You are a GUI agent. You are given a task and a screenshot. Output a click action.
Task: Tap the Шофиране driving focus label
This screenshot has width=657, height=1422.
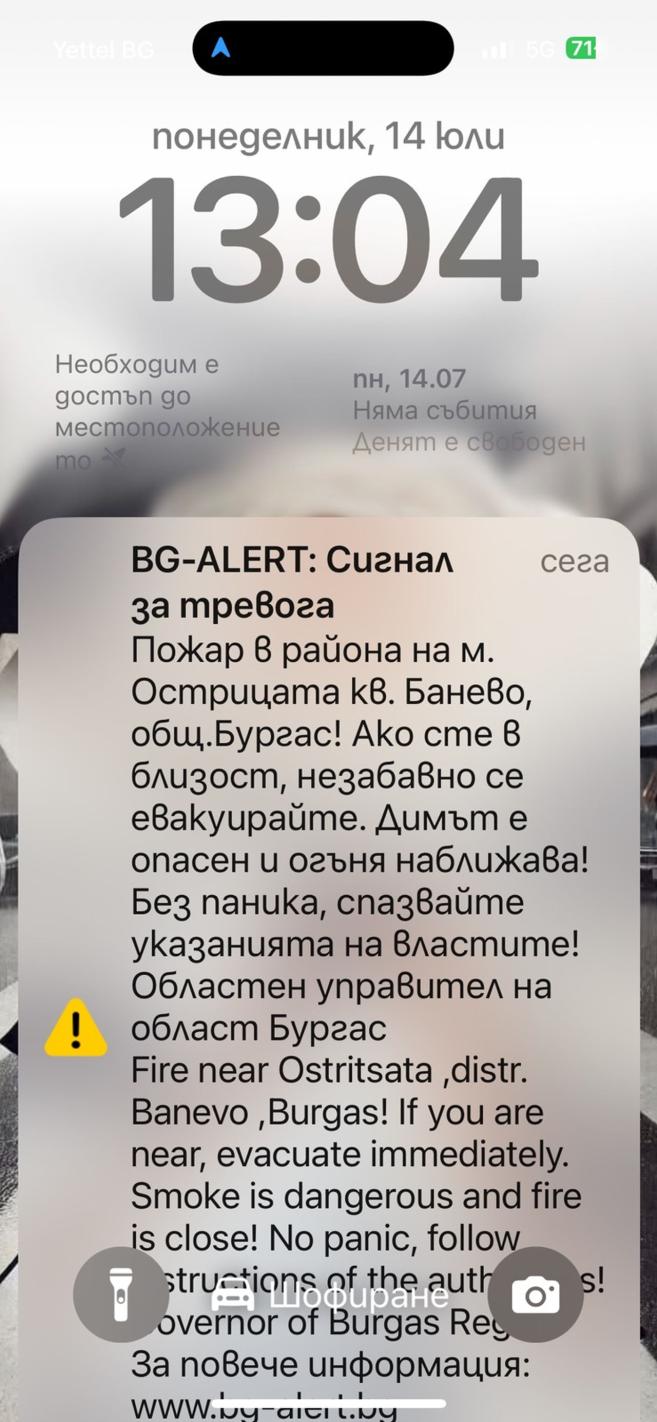click(331, 1296)
